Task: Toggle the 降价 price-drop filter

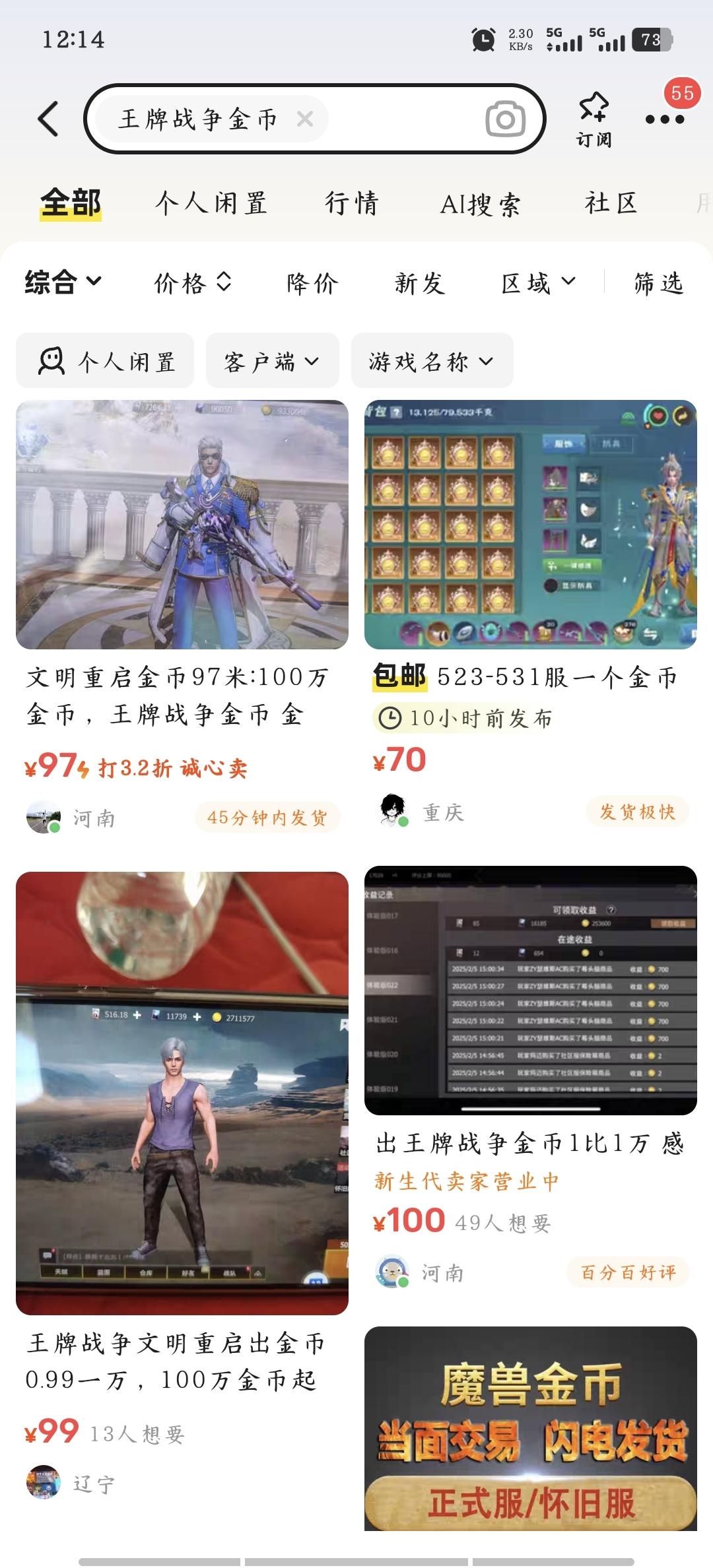Action: pos(311,284)
